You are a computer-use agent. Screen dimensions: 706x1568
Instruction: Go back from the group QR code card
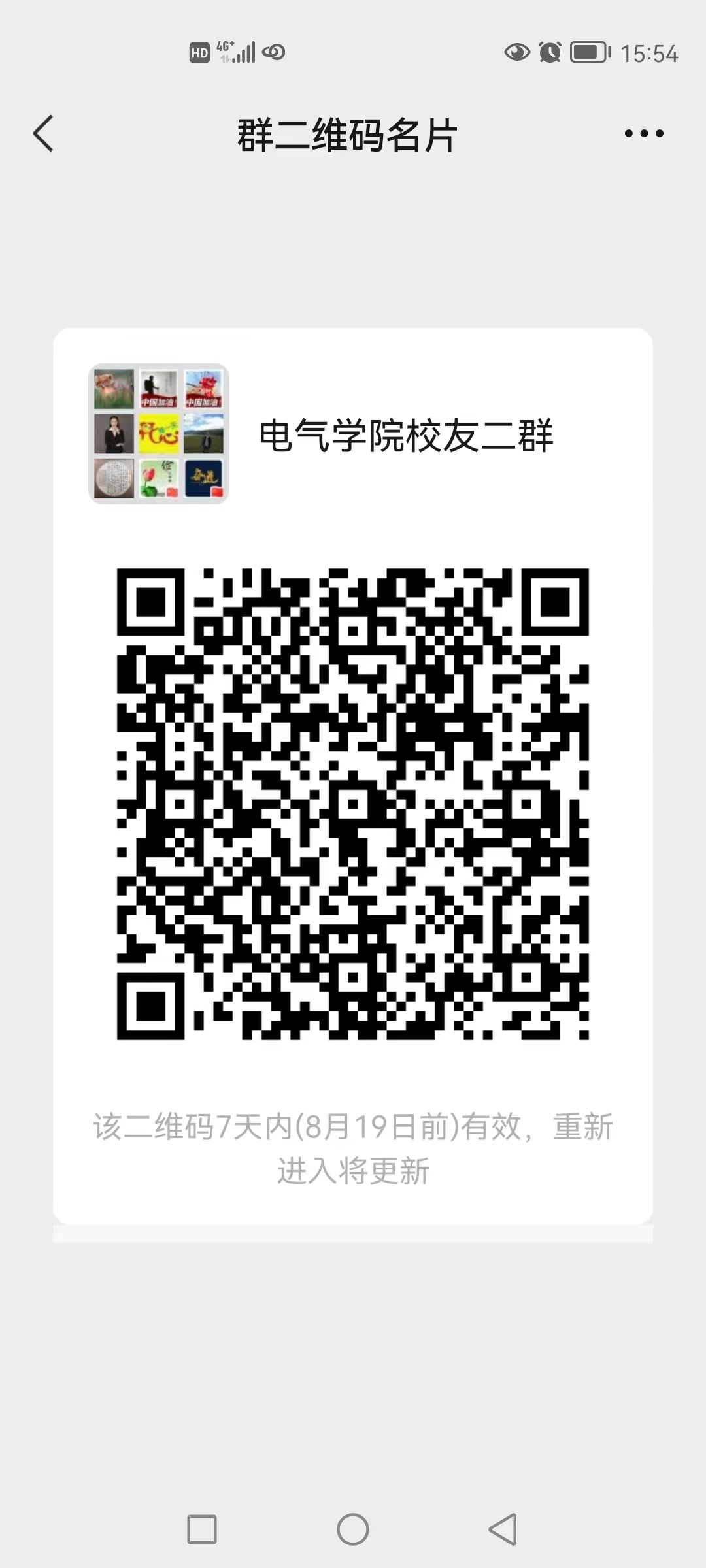click(43, 134)
